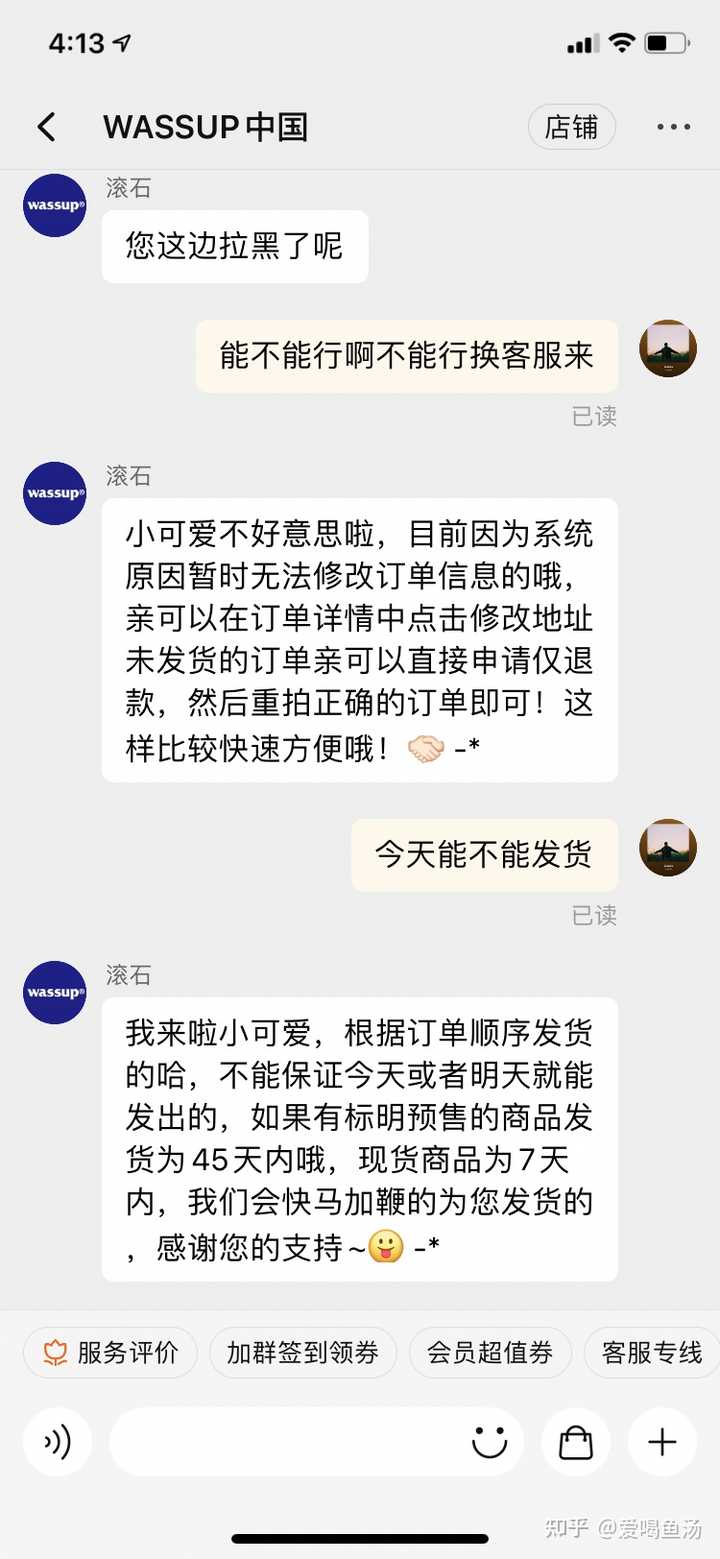Viewport: 720px width, 1559px height.
Task: Open the plus icon for more chat options
Action: coord(661,1443)
